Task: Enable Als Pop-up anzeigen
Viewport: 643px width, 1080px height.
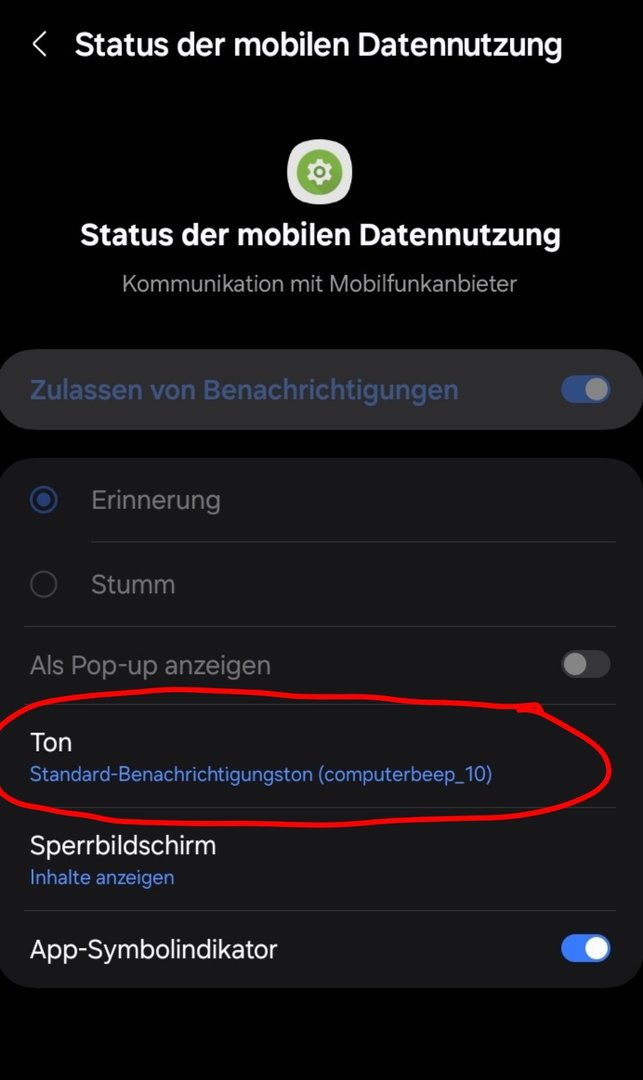Action: point(585,664)
